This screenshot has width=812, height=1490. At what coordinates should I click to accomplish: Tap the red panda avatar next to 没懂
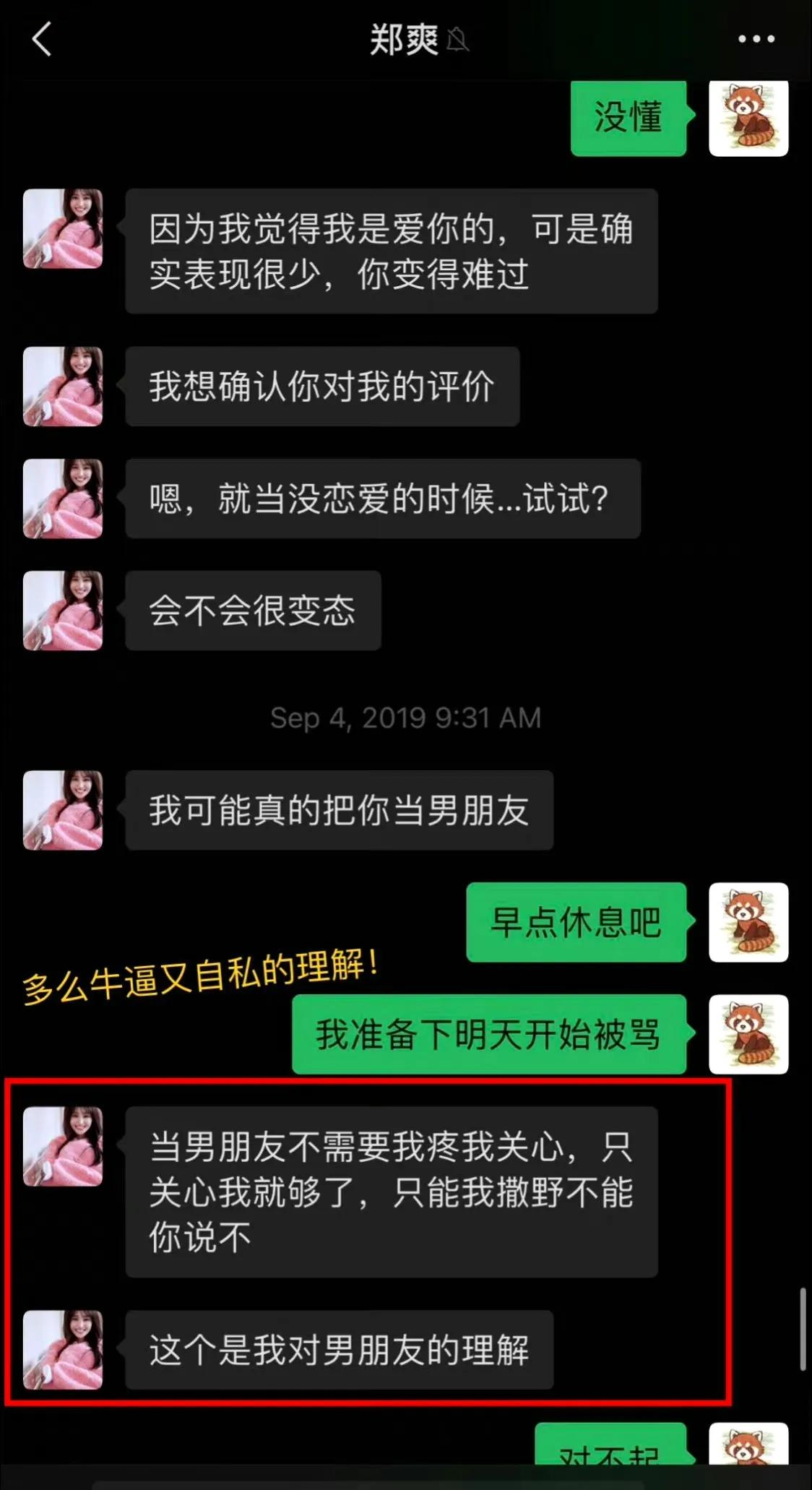[x=749, y=119]
